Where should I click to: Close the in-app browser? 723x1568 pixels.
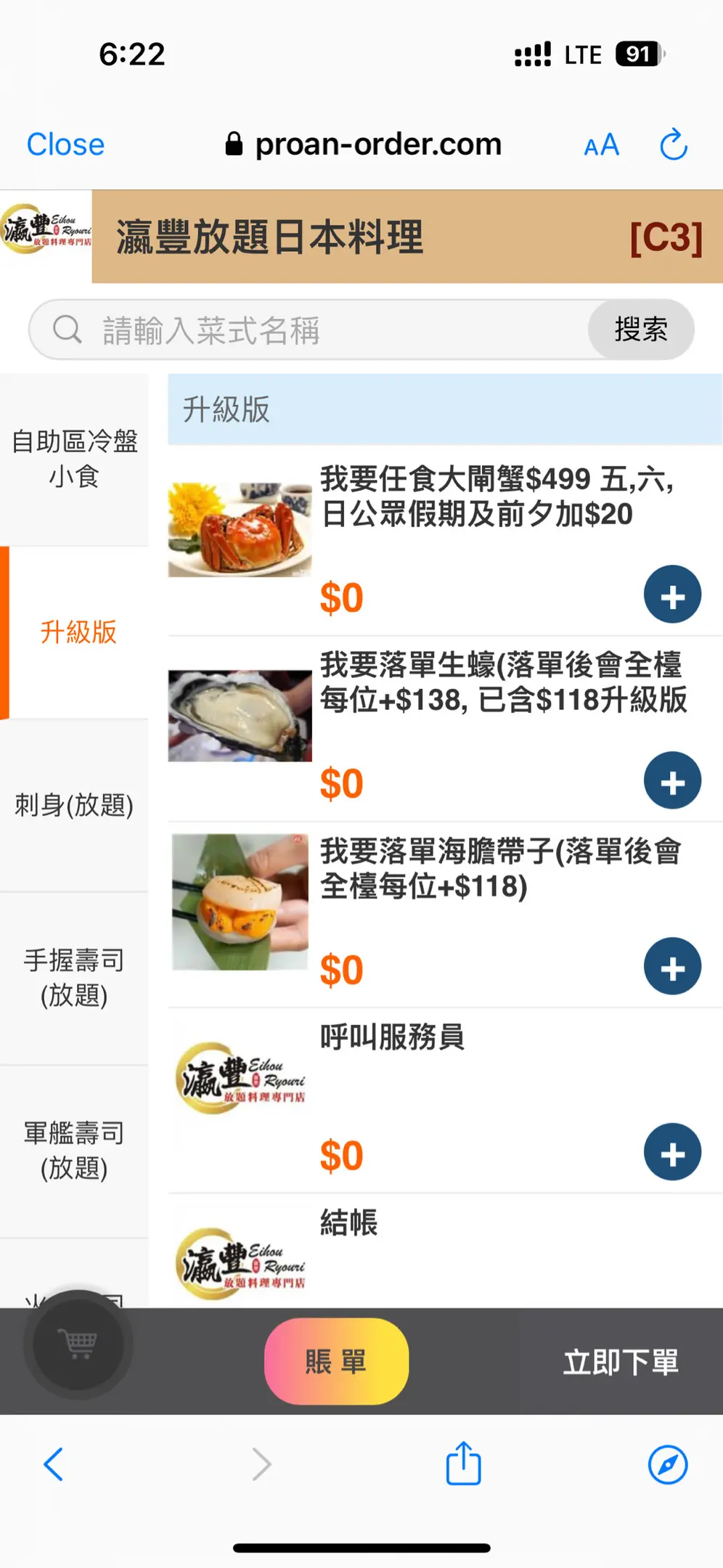tap(65, 144)
